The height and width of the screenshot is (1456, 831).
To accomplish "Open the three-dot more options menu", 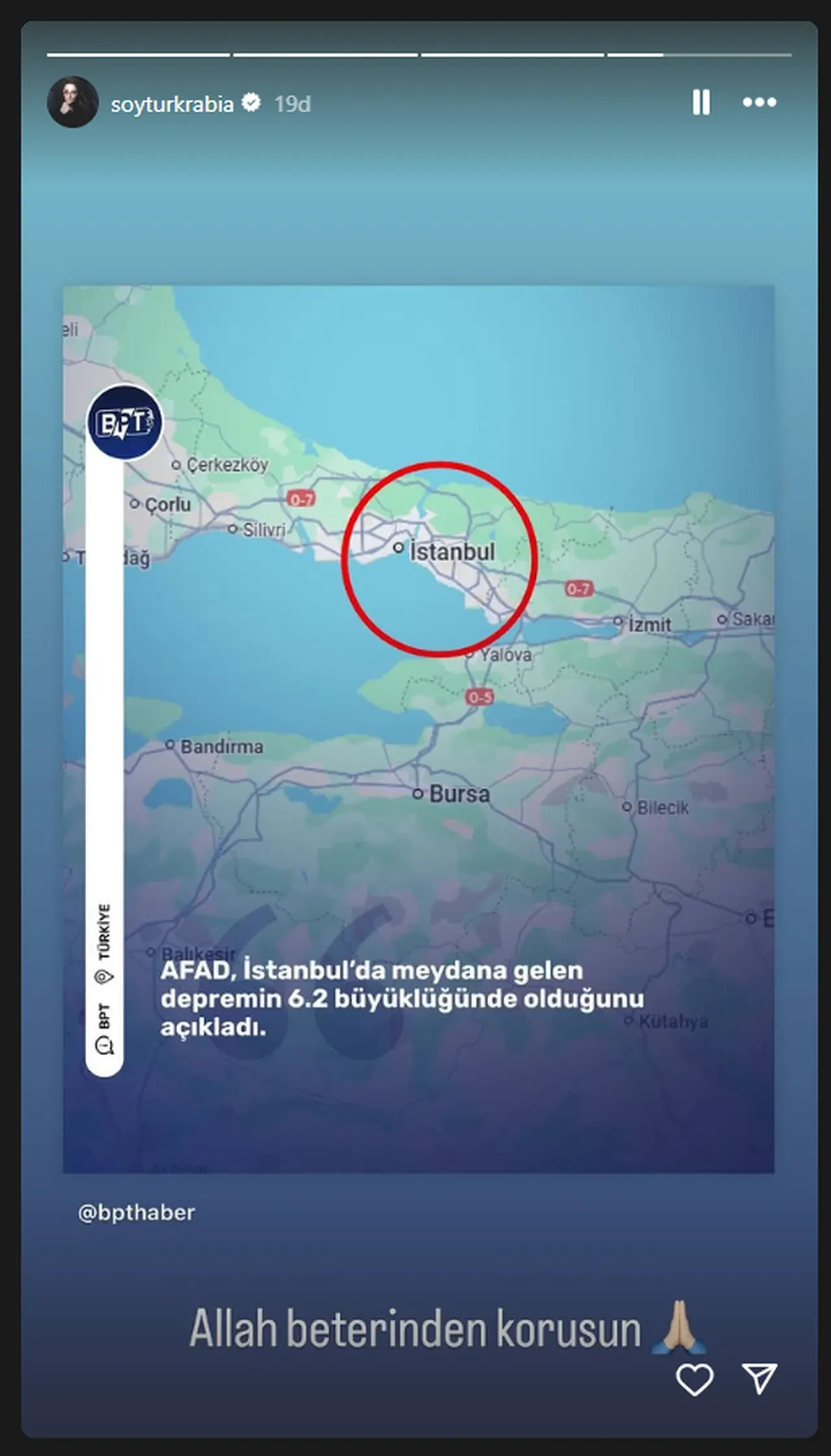I will click(759, 103).
